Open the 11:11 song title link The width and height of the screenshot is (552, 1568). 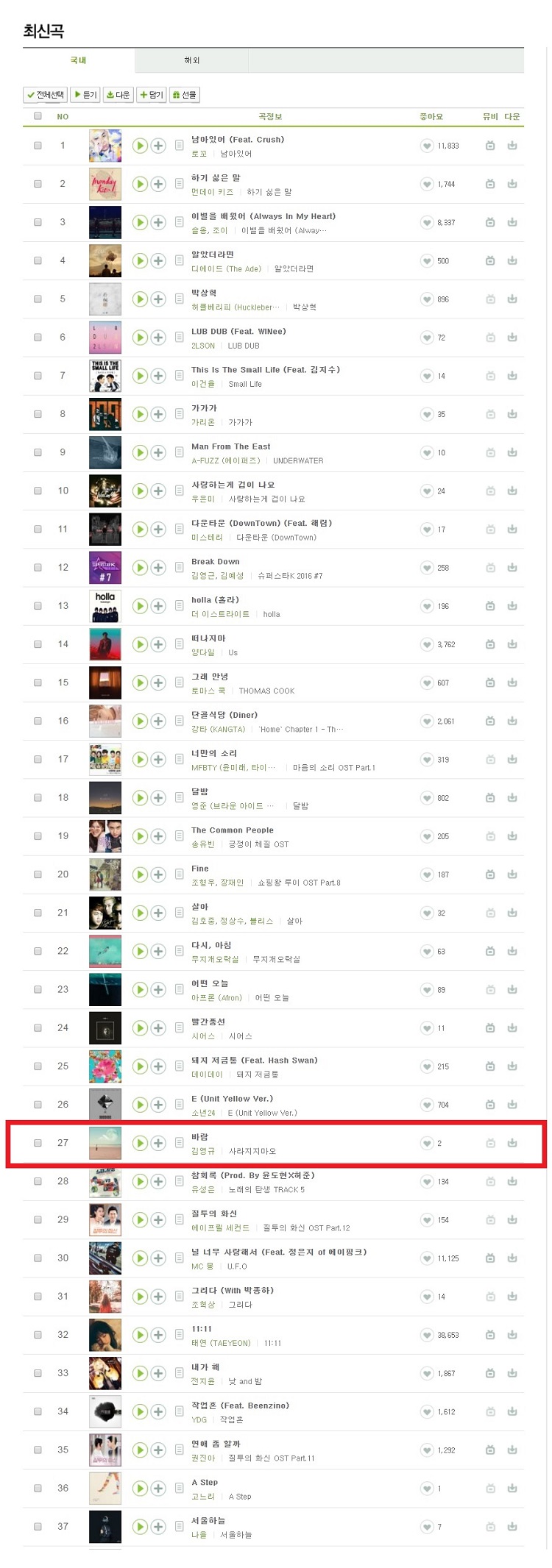click(x=202, y=1329)
